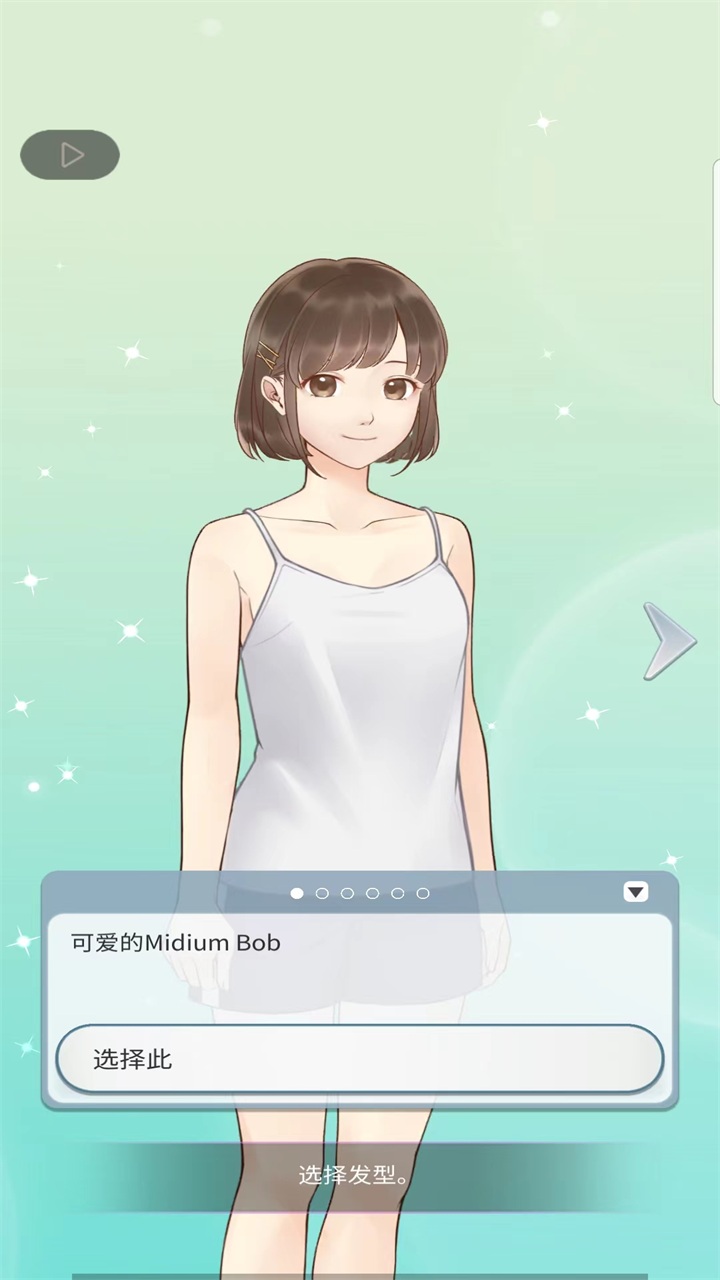Image resolution: width=720 pixels, height=1280 pixels.
Task: Tap the play button at top left
Action: click(x=70, y=155)
